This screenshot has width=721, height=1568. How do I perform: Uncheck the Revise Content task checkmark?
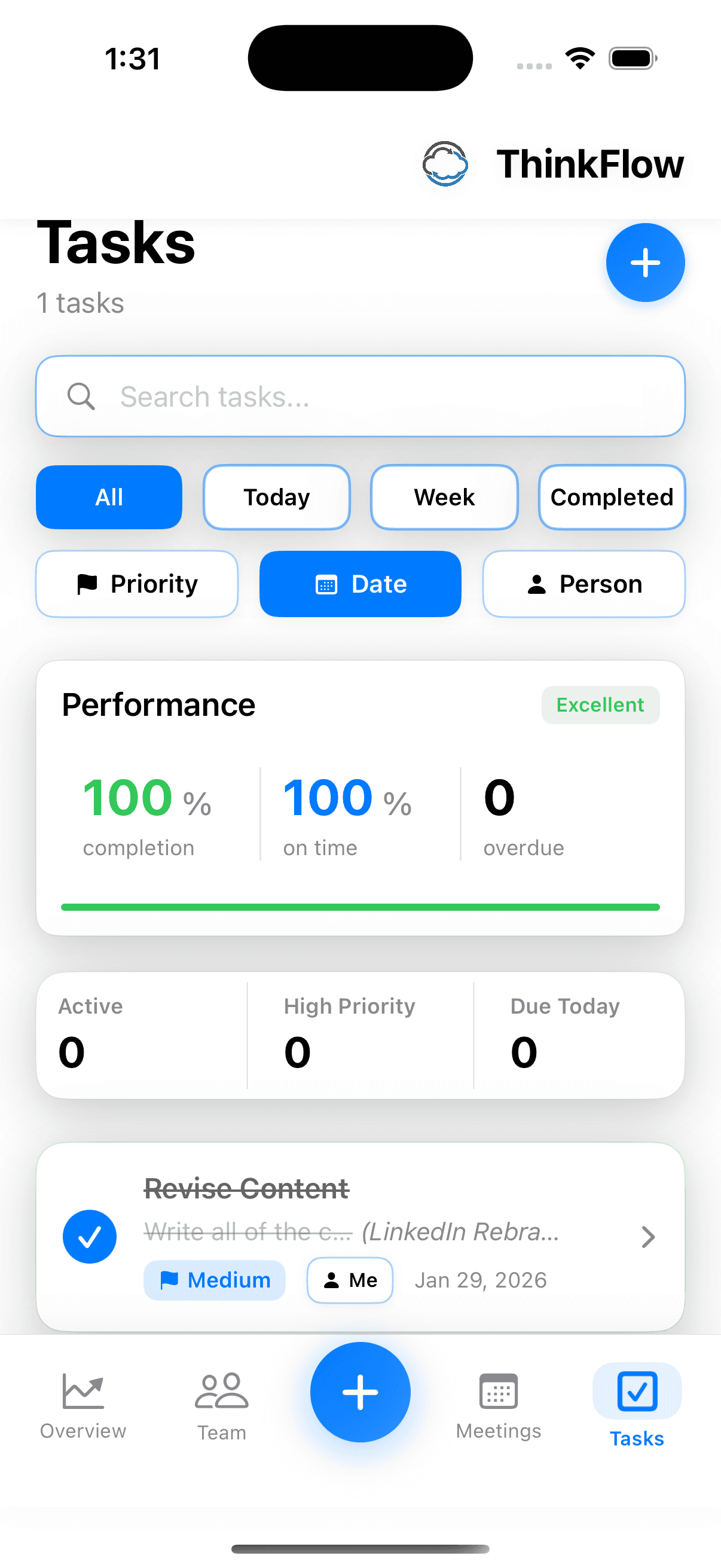pyautogui.click(x=90, y=1236)
